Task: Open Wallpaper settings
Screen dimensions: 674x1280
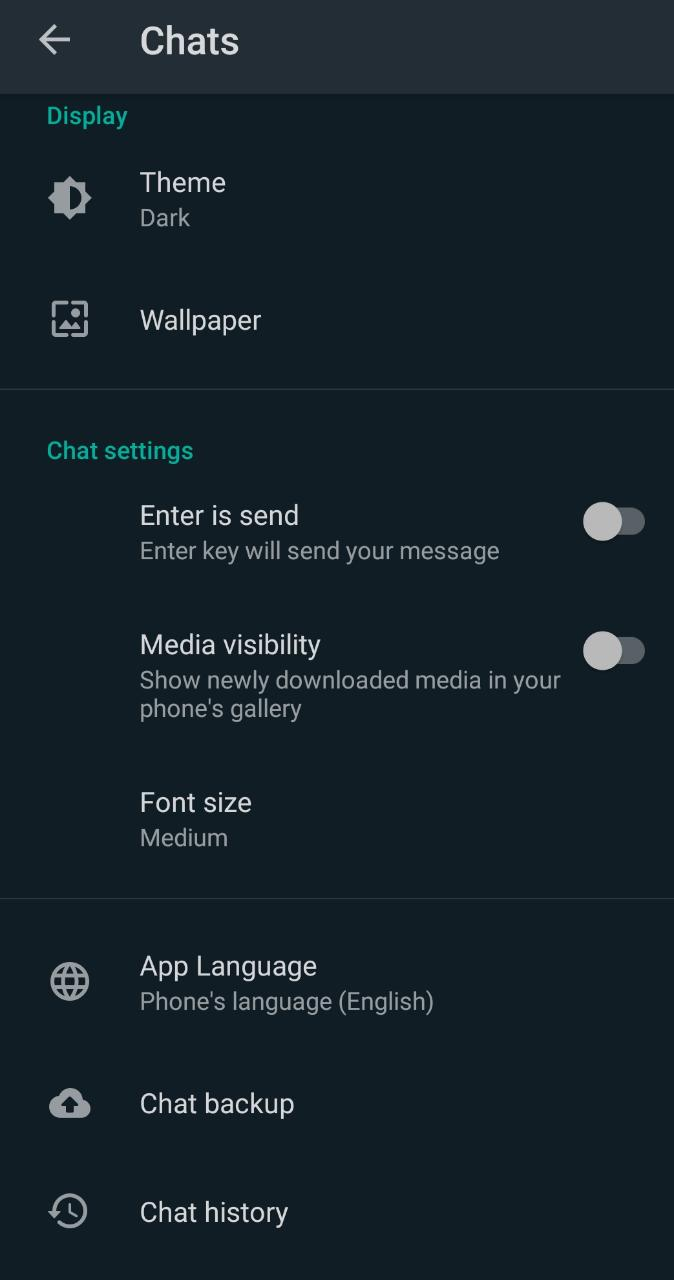Action: click(200, 321)
